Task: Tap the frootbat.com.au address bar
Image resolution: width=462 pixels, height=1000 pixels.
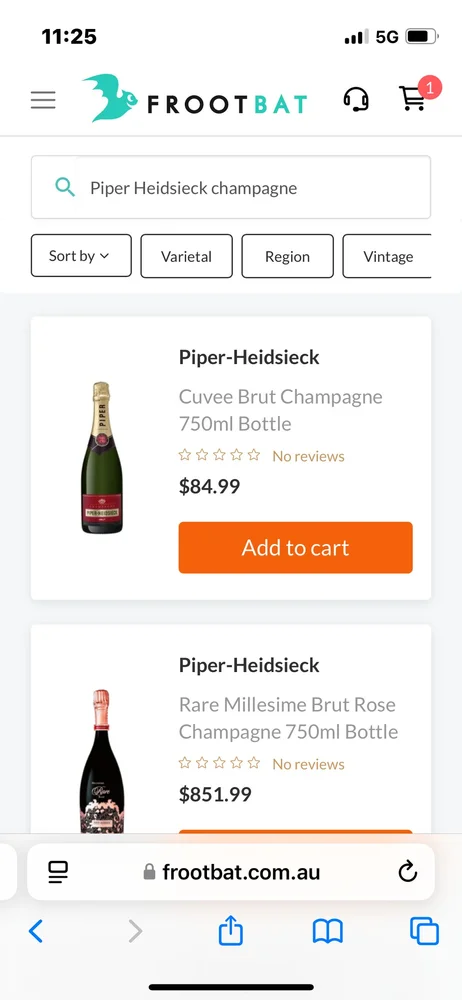Action: [231, 872]
